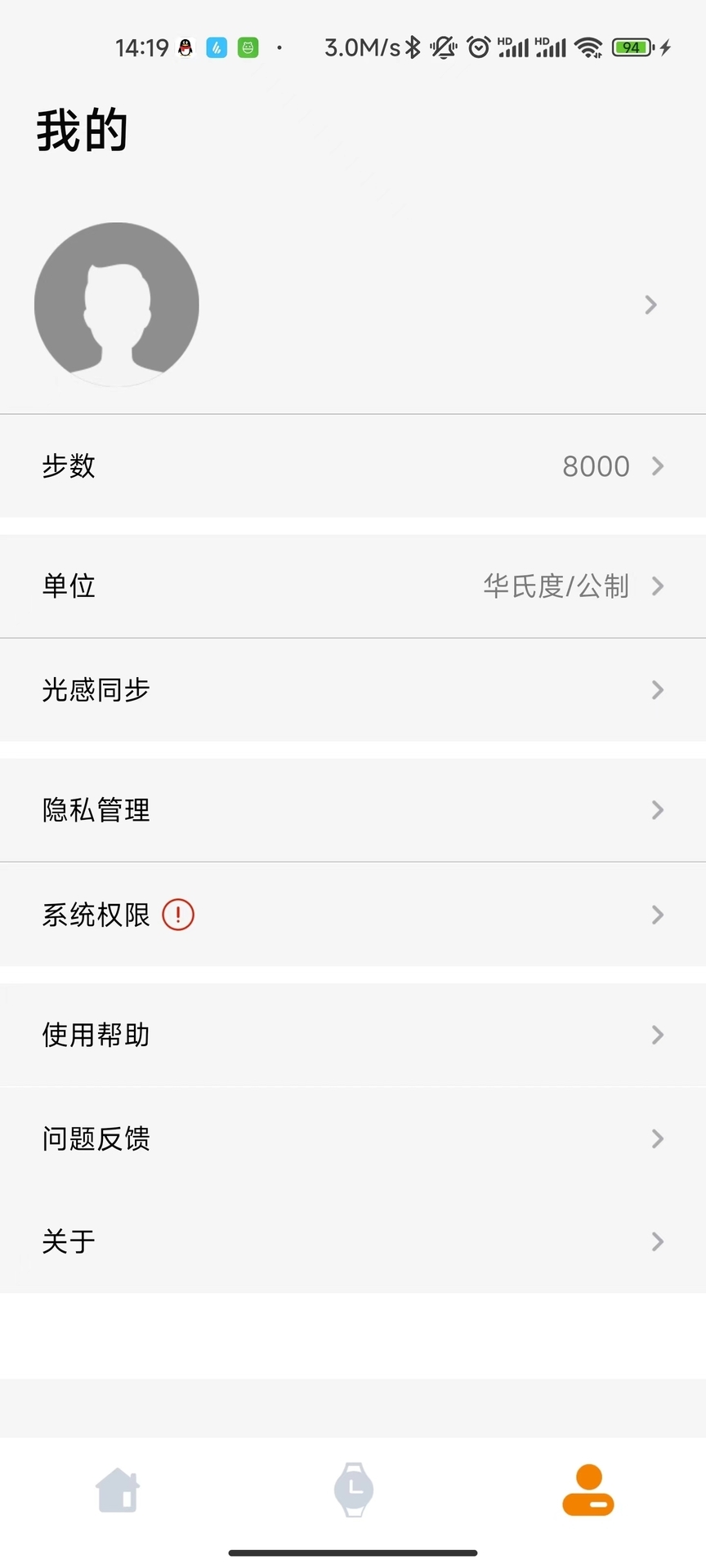Screen dimensions: 706x1568
Task: Select the profile tab
Action: [588, 1490]
